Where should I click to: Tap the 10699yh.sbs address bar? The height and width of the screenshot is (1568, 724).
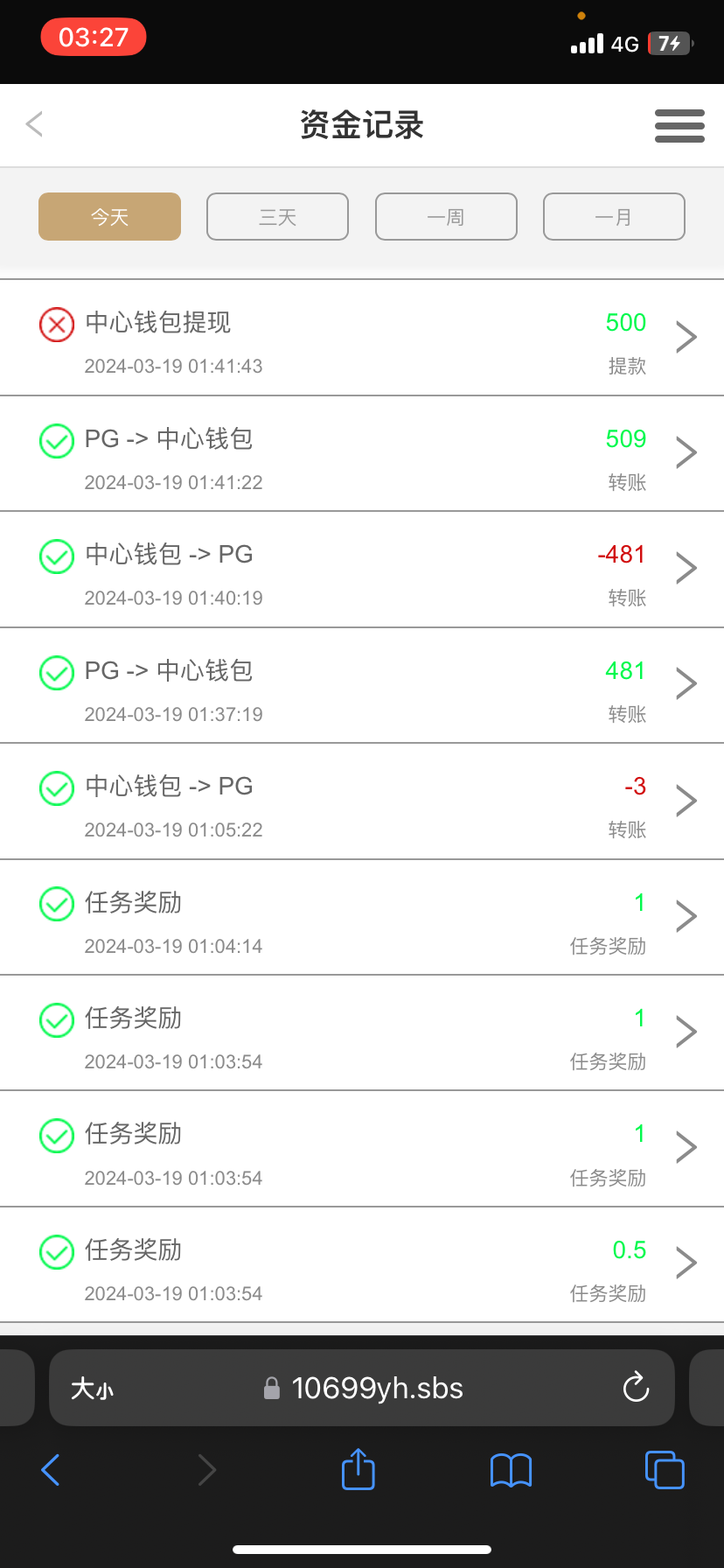click(376, 1388)
